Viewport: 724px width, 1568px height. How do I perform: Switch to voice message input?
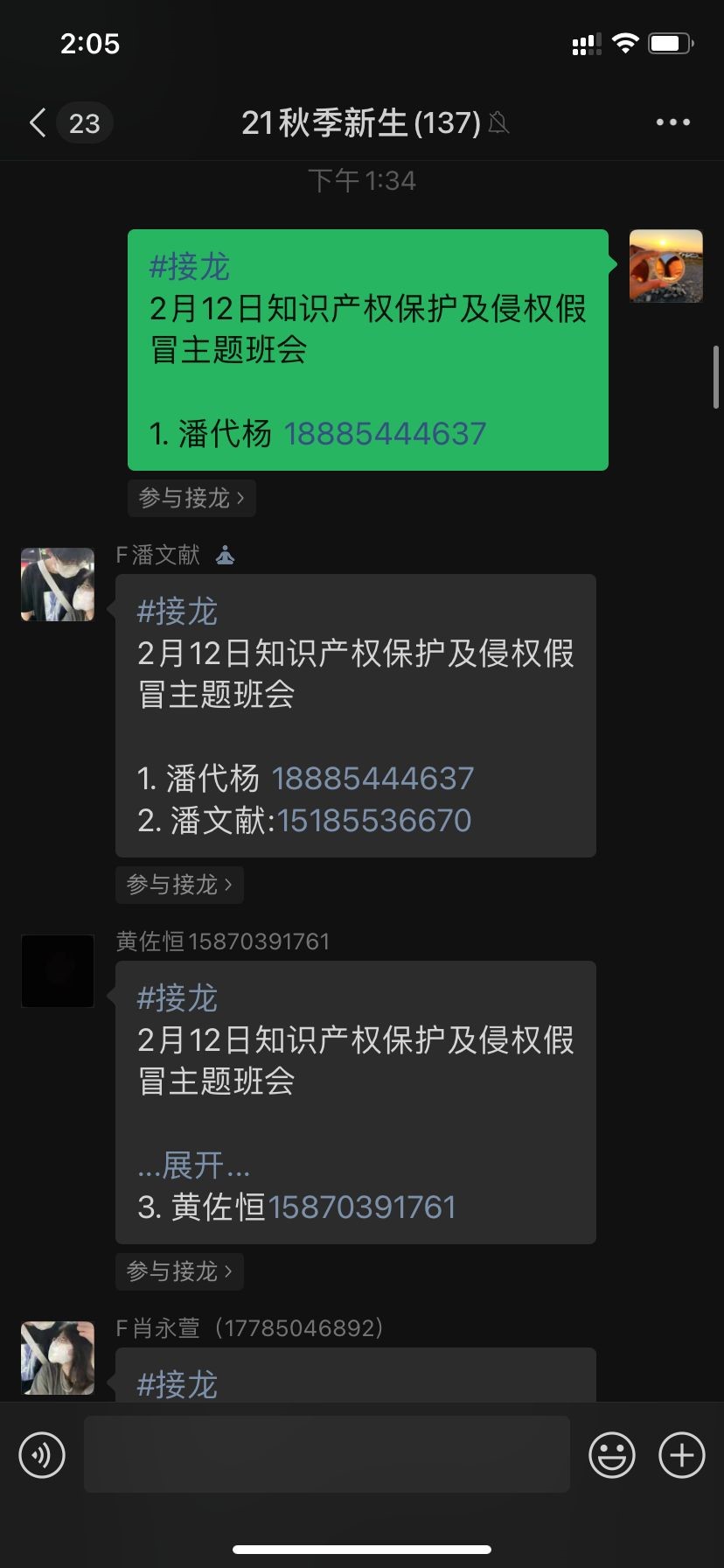42,1455
